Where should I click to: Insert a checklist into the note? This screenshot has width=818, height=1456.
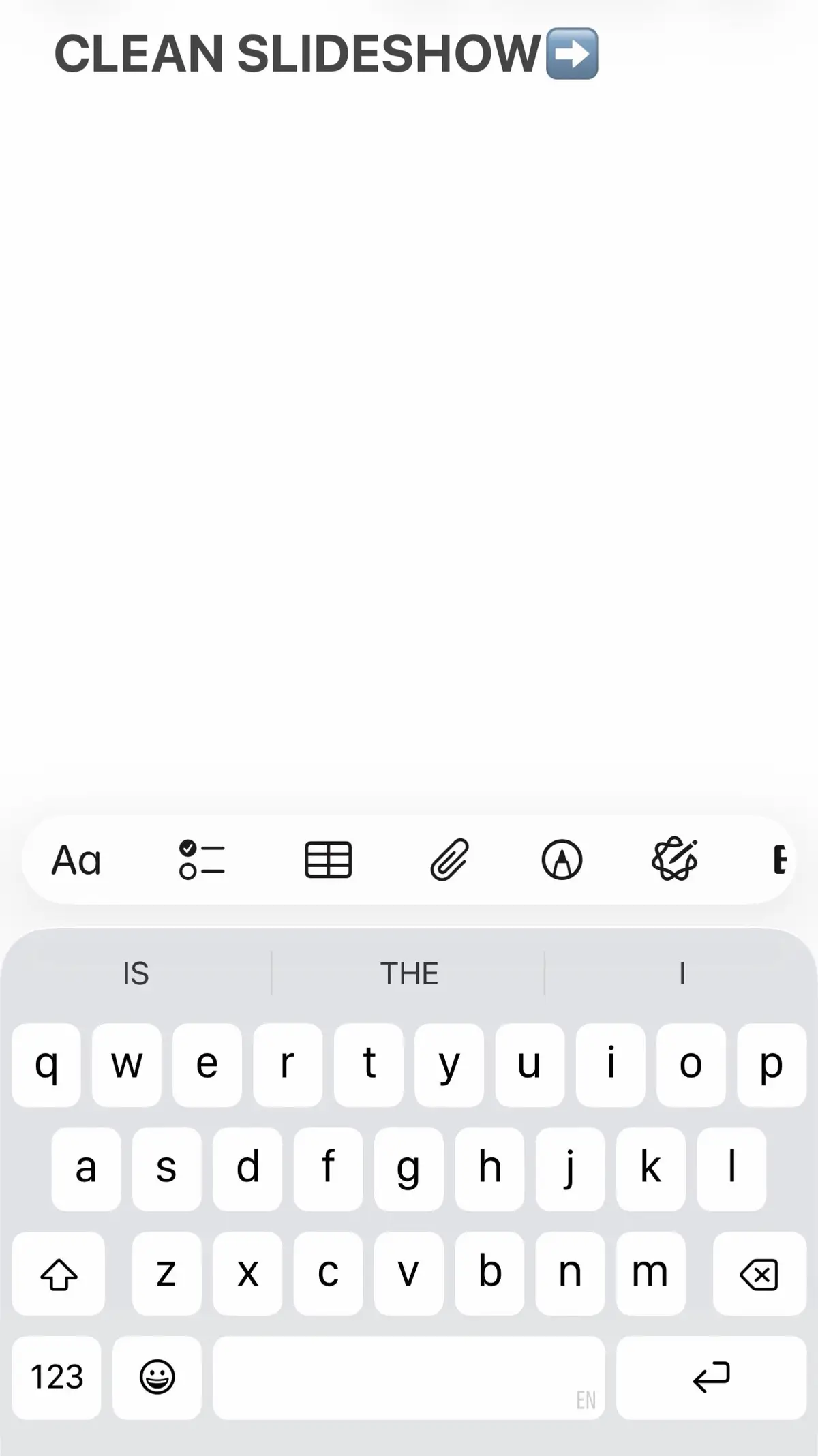[202, 860]
